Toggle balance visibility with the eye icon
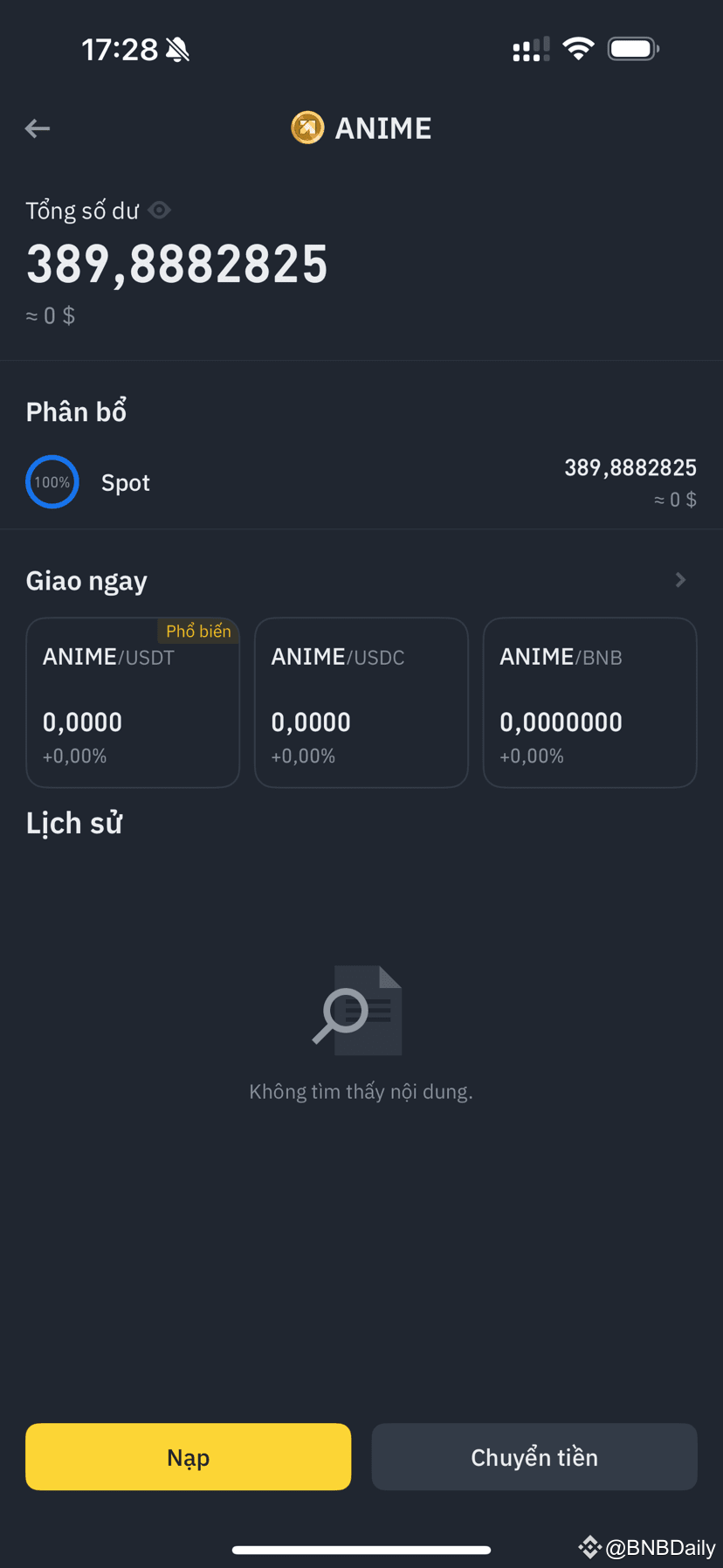 coord(159,210)
